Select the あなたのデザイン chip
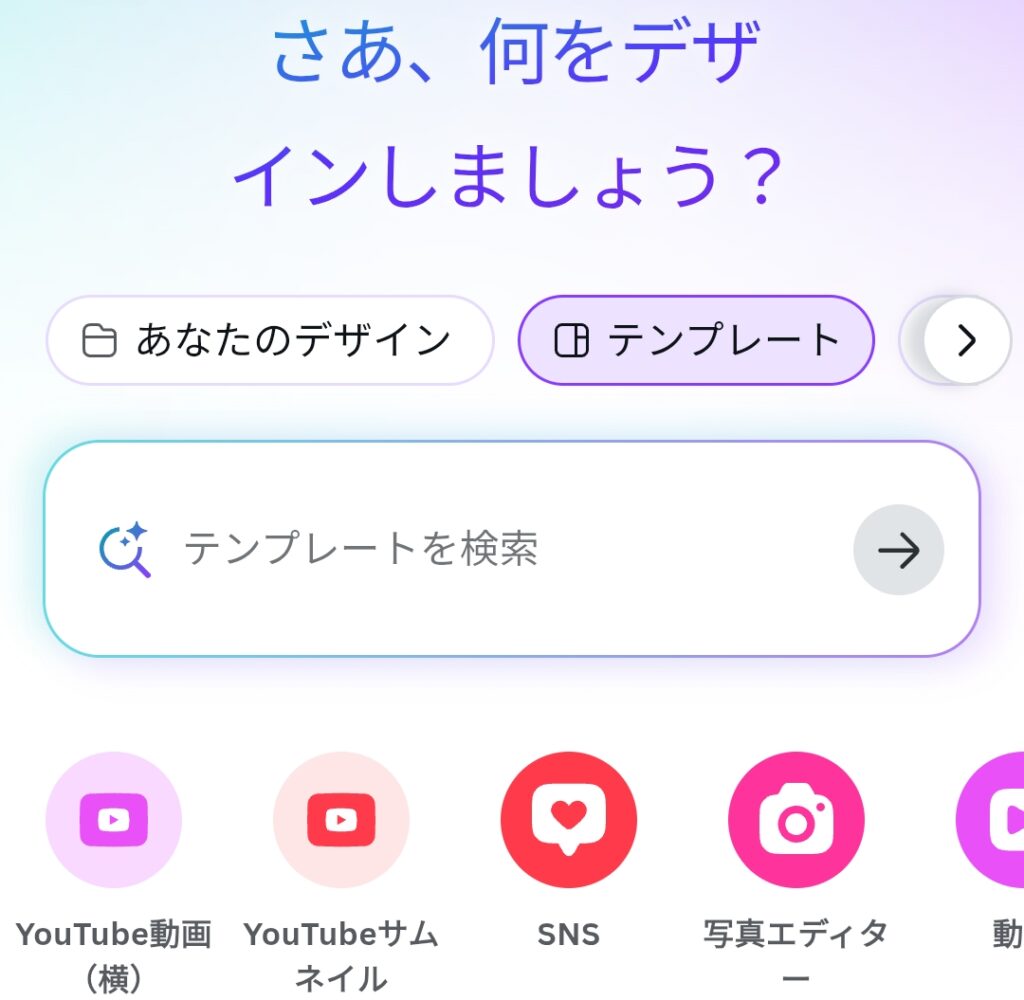1024x1000 pixels. (x=270, y=341)
